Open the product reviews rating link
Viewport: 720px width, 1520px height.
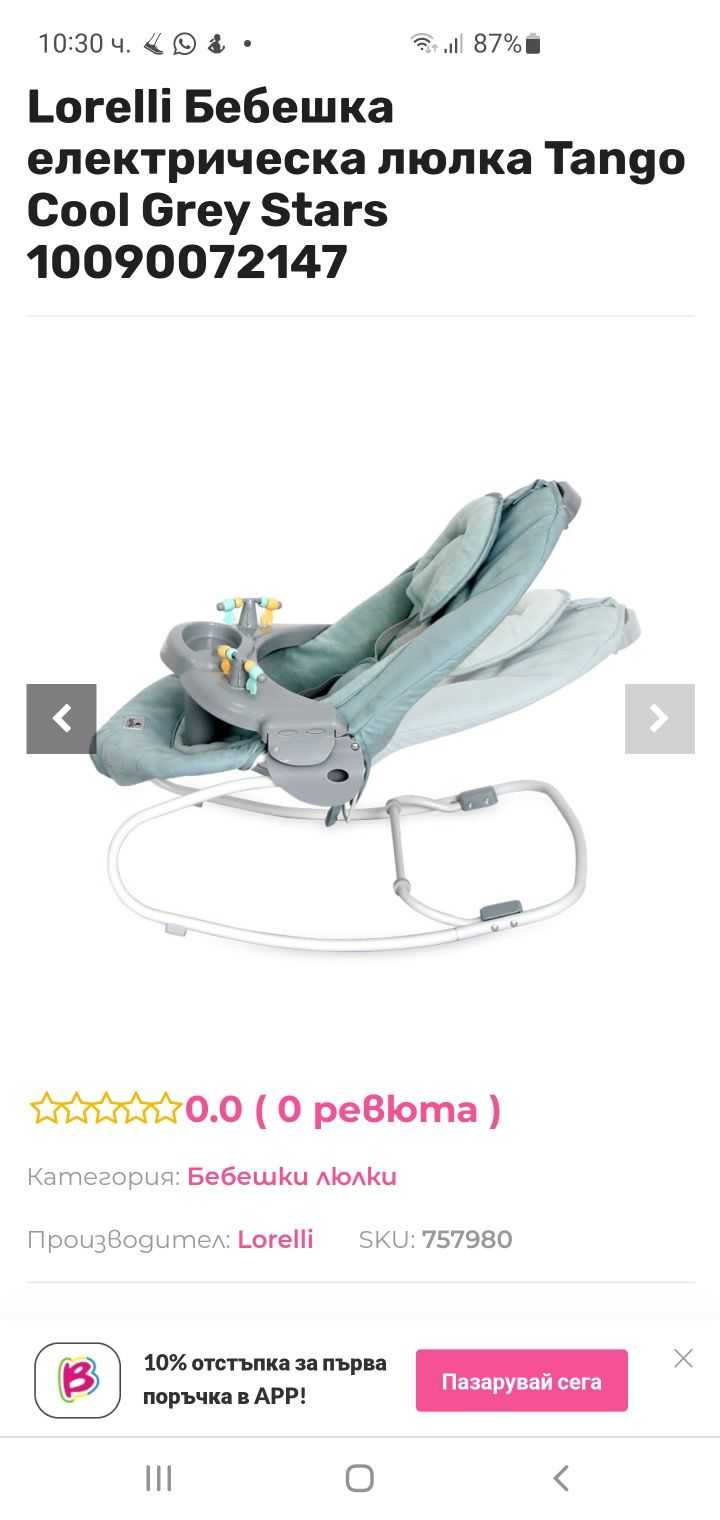coord(342,1108)
